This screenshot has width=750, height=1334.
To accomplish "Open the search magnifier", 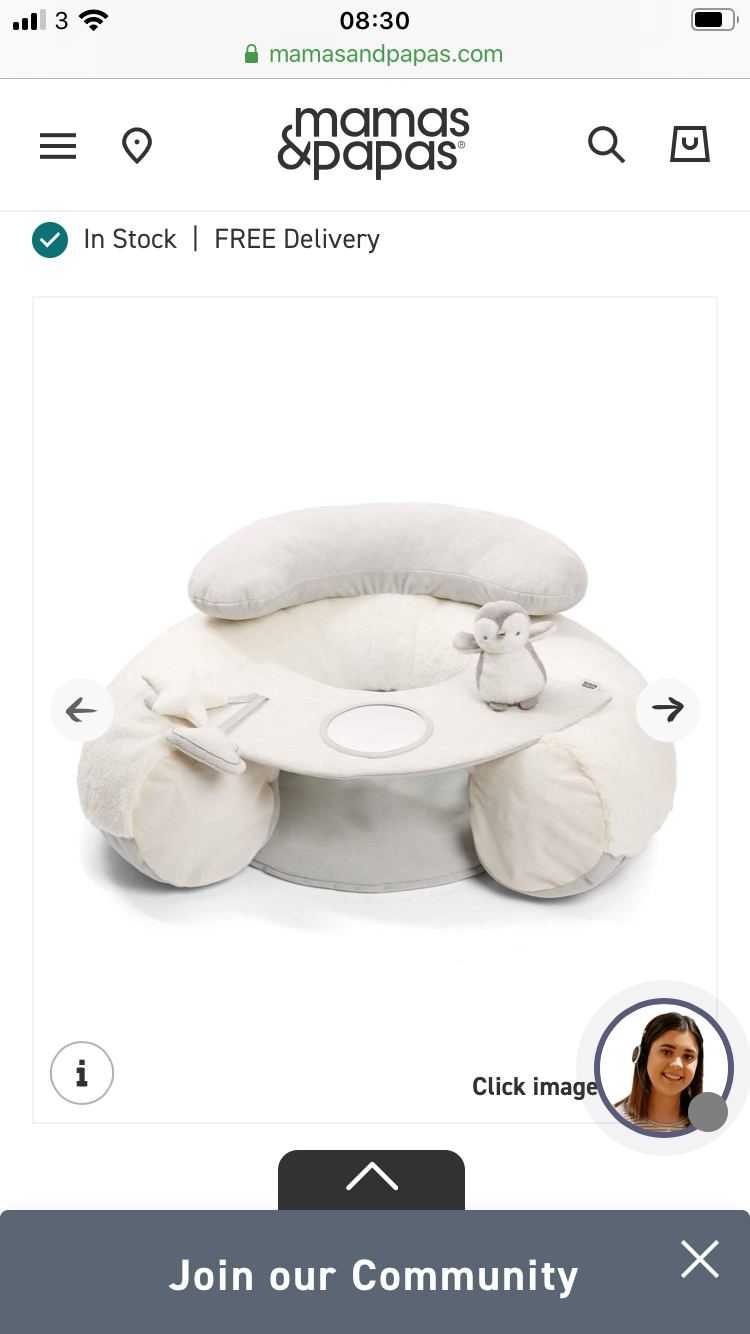I will click(606, 145).
